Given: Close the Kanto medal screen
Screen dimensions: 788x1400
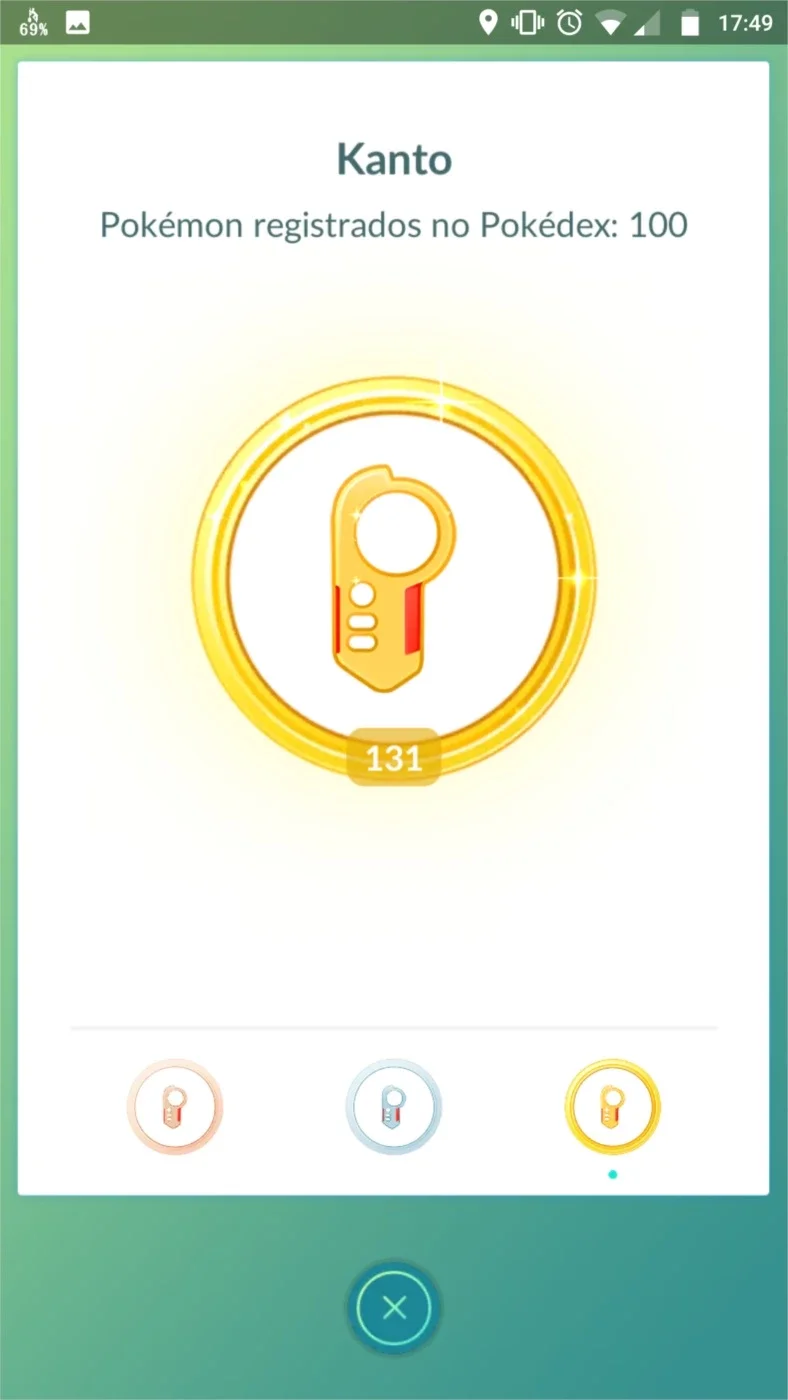Looking at the screenshot, I should pos(394,1308).
